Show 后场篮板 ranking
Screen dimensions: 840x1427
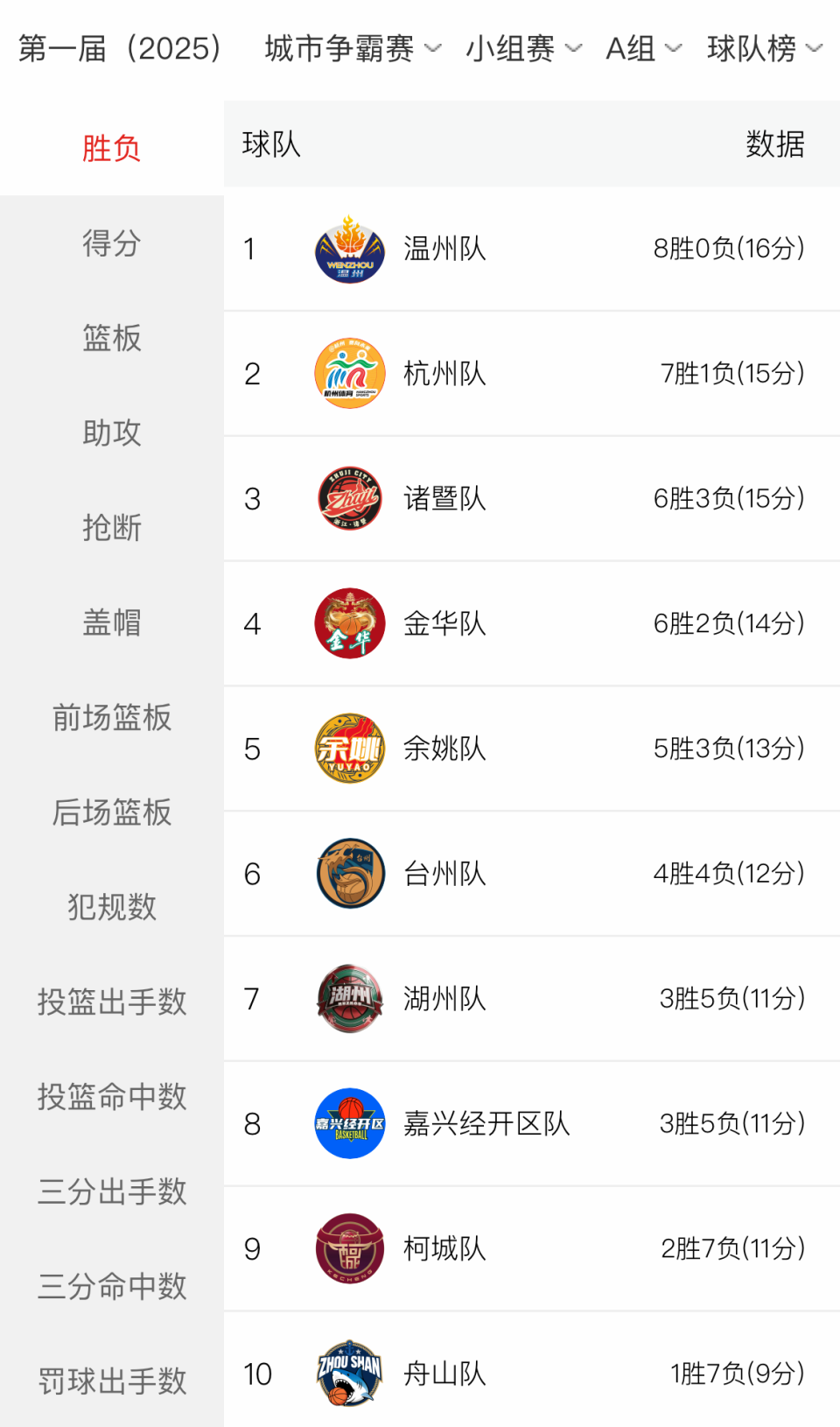[x=111, y=812]
